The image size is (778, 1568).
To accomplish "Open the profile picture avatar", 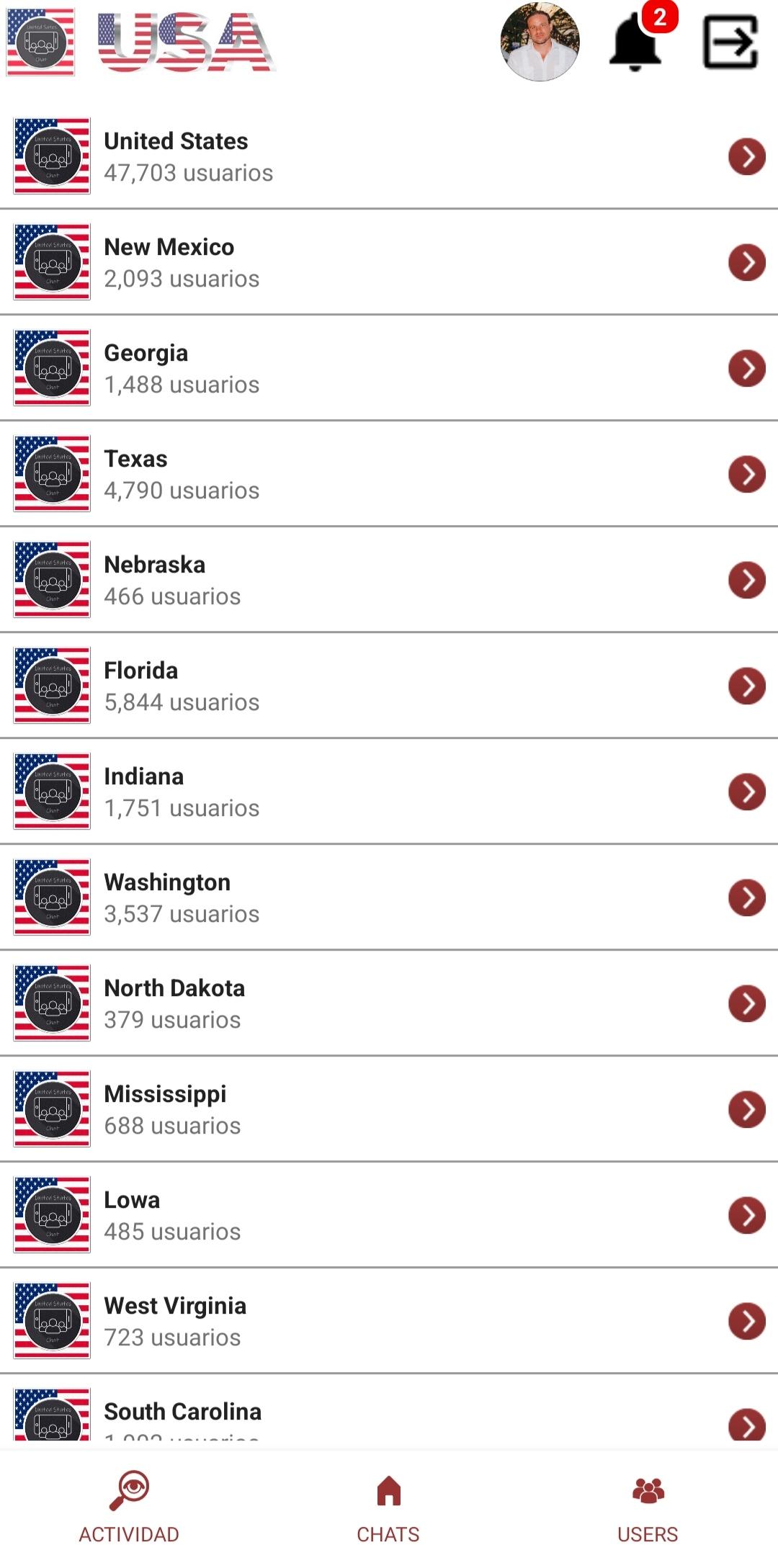I will coord(540,42).
